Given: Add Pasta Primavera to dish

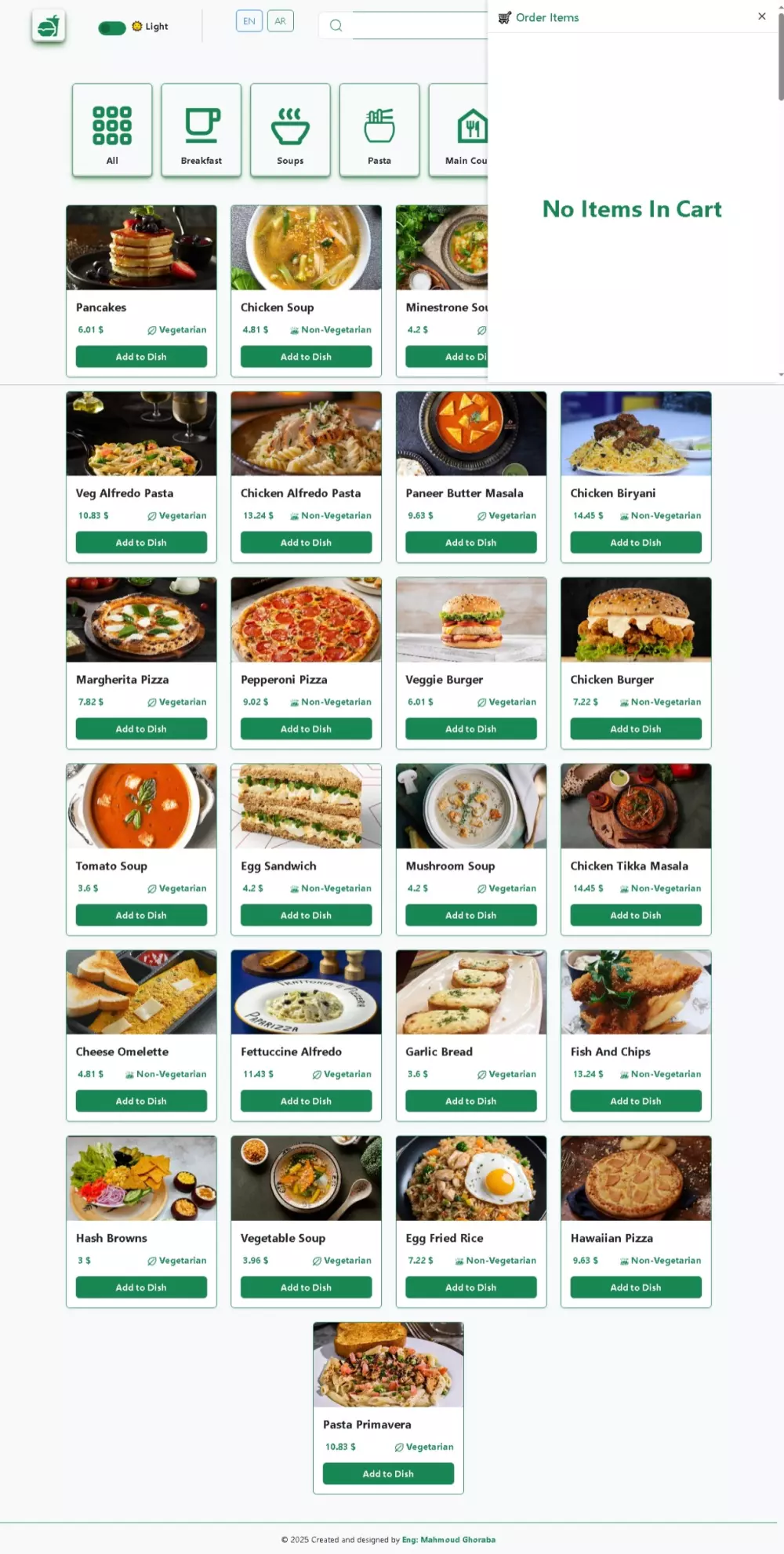Looking at the screenshot, I should point(388,1474).
